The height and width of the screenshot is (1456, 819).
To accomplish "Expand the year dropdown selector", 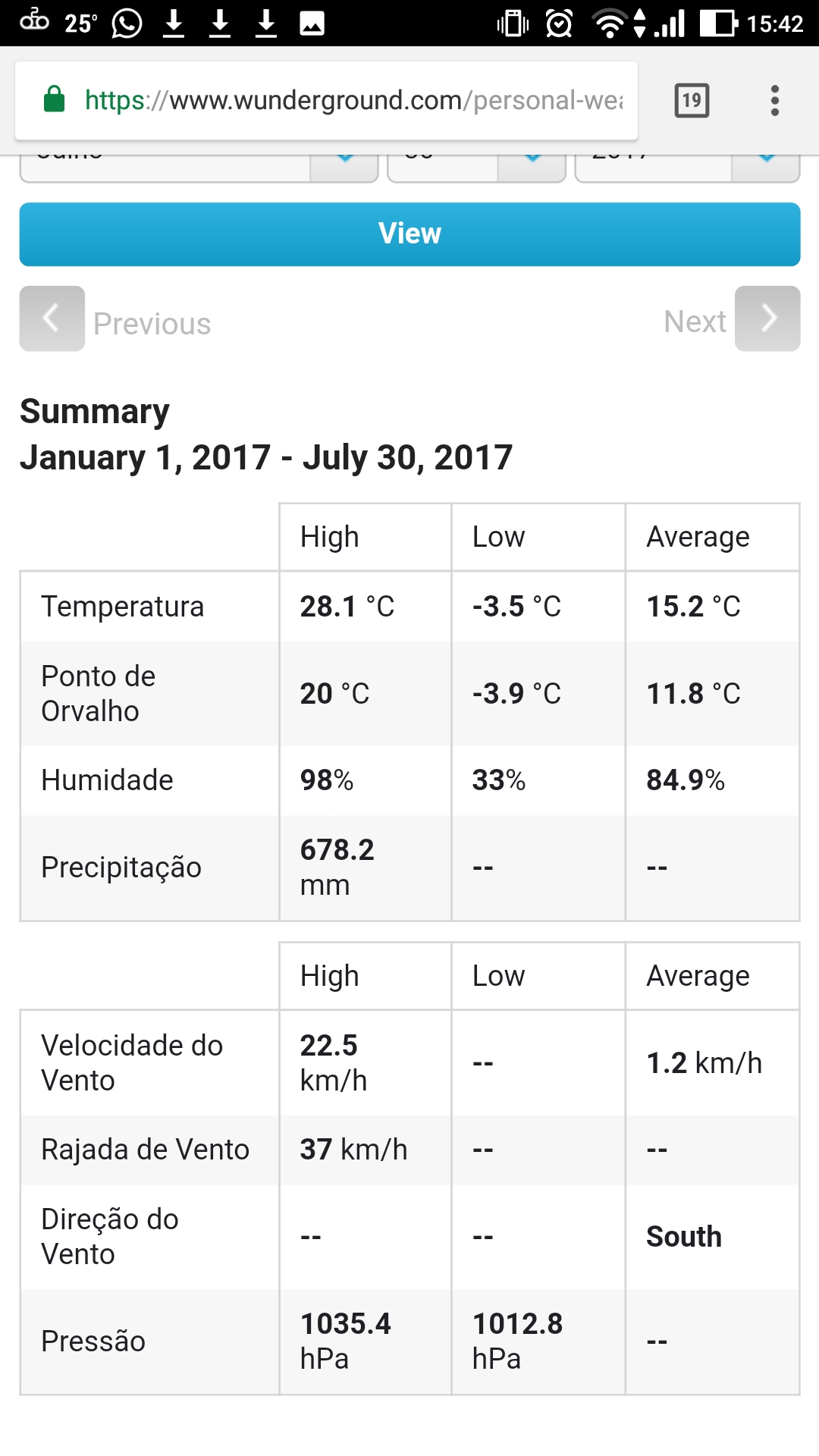I will 687,168.
